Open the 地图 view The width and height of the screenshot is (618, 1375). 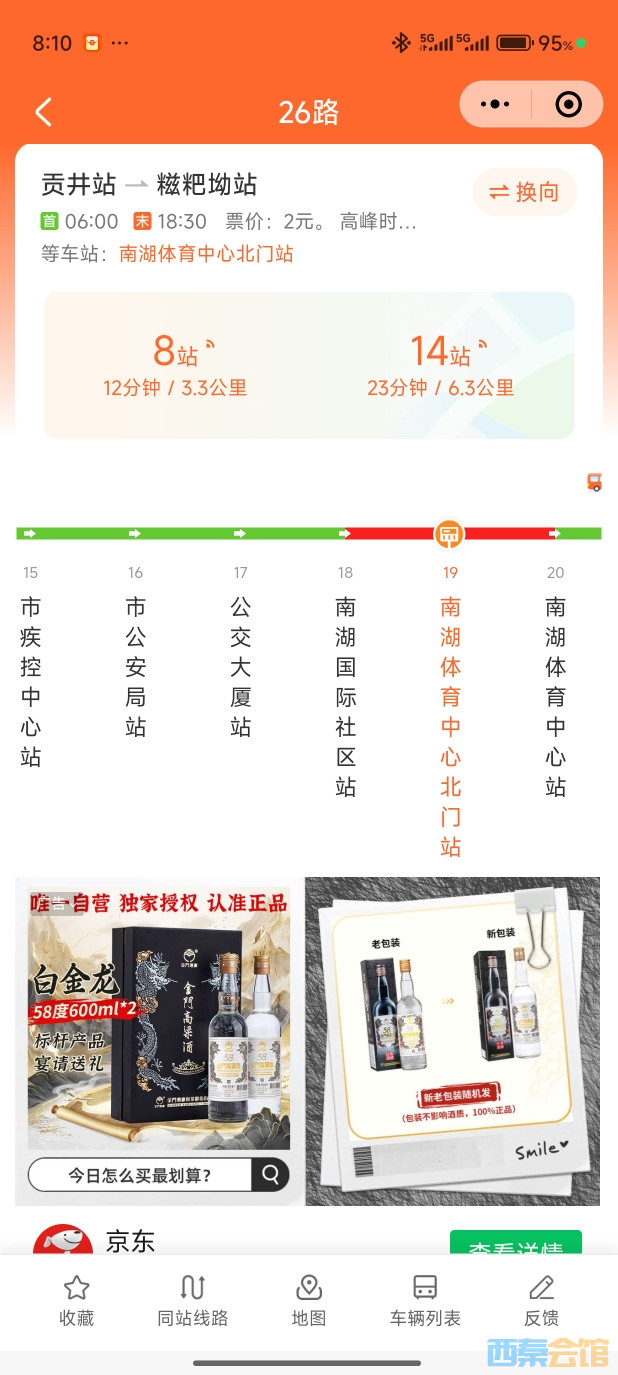pos(309,1300)
